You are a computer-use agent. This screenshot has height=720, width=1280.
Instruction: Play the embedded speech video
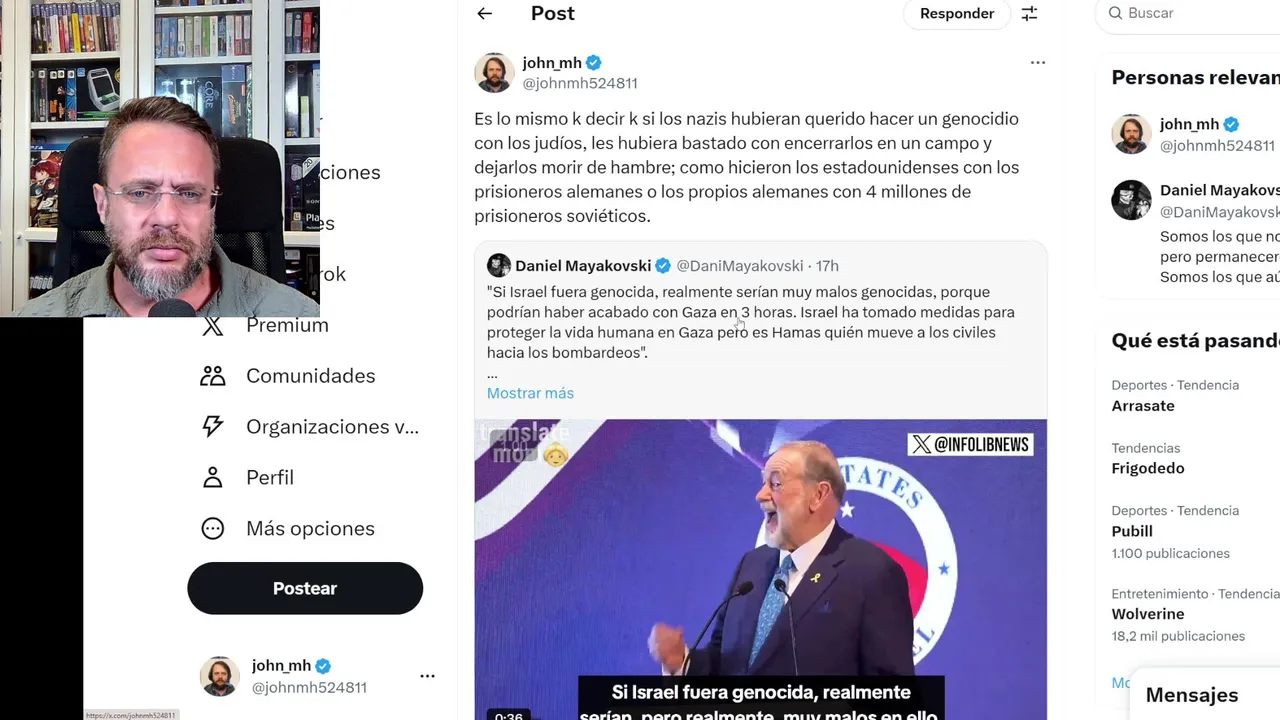coord(760,570)
